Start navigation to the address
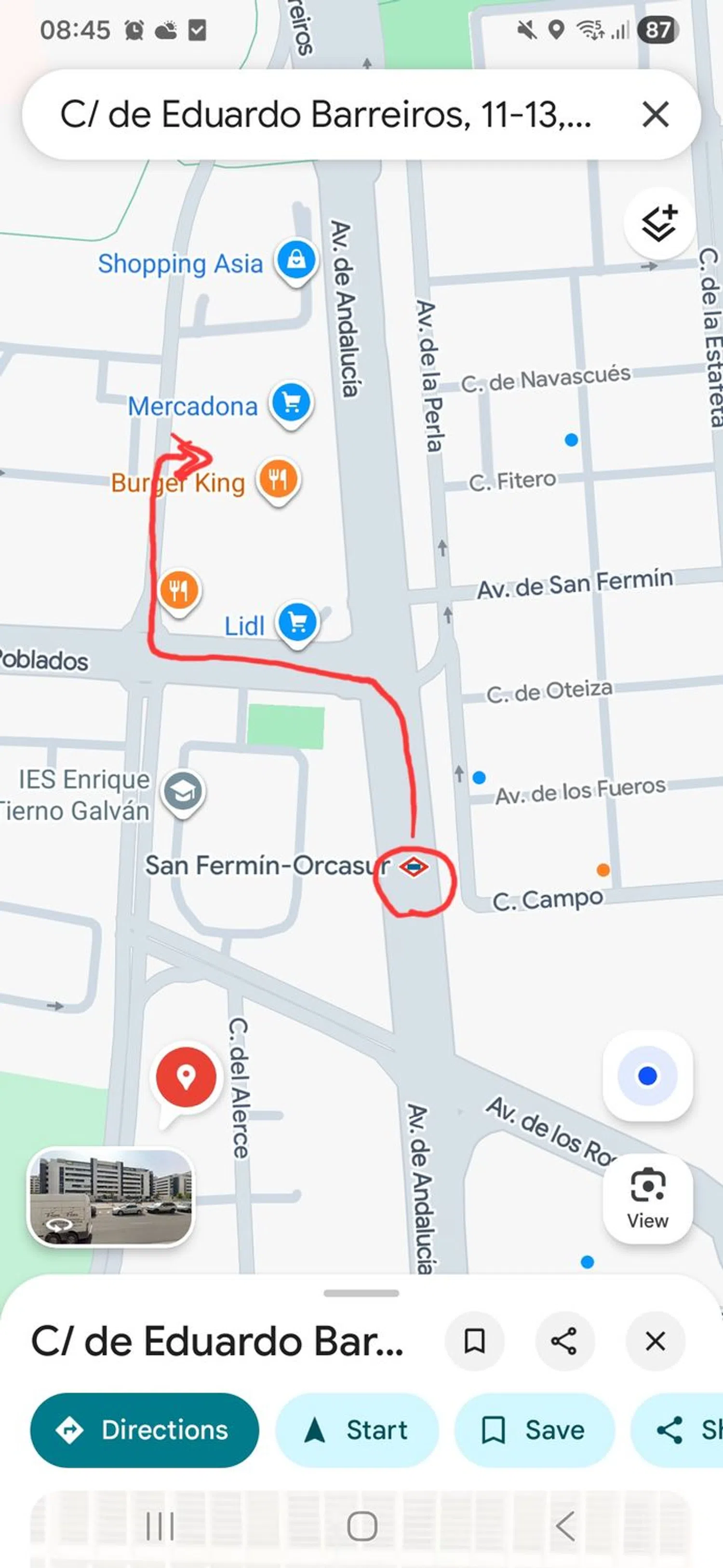Screen dimensions: 723x1568 click(356, 1430)
